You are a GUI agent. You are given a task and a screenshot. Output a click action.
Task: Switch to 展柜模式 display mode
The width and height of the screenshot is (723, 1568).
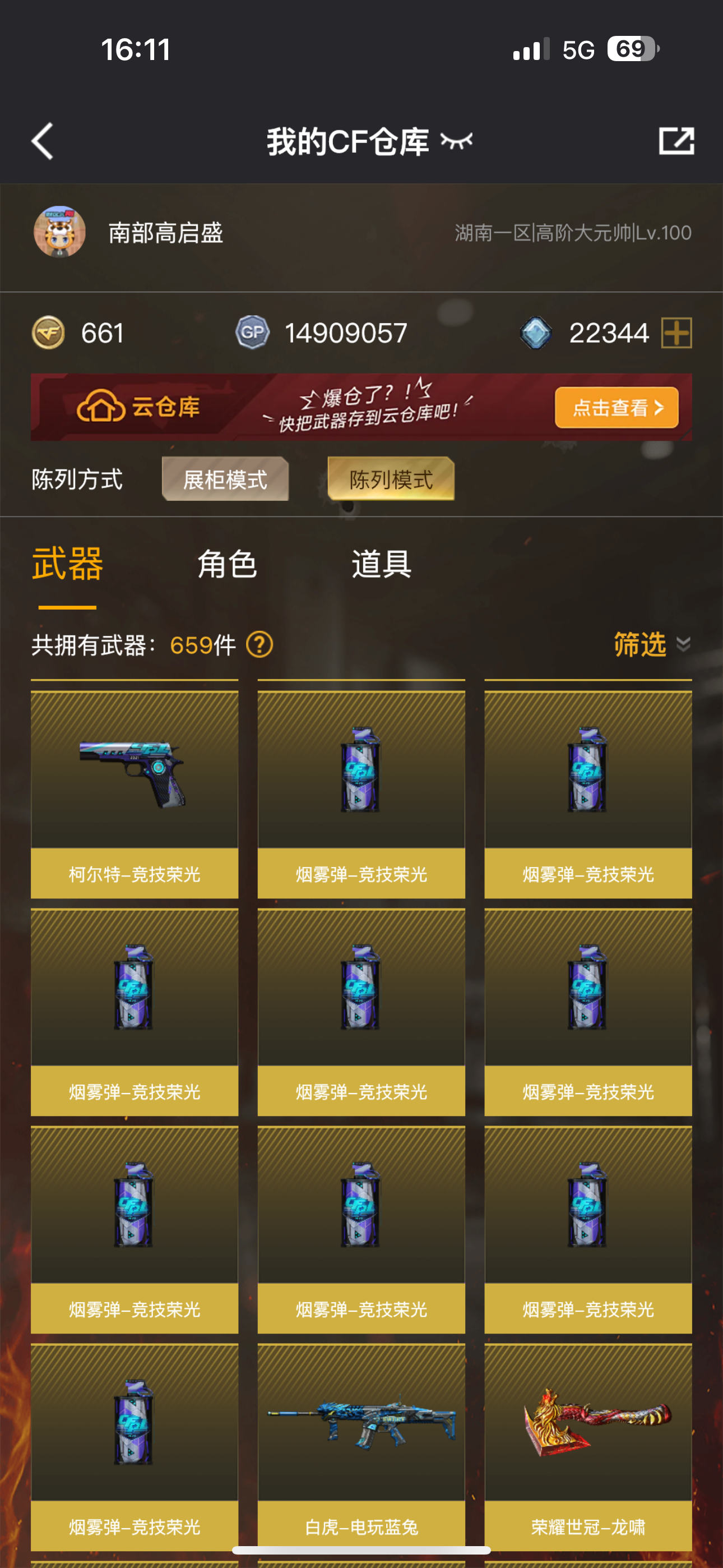click(225, 479)
